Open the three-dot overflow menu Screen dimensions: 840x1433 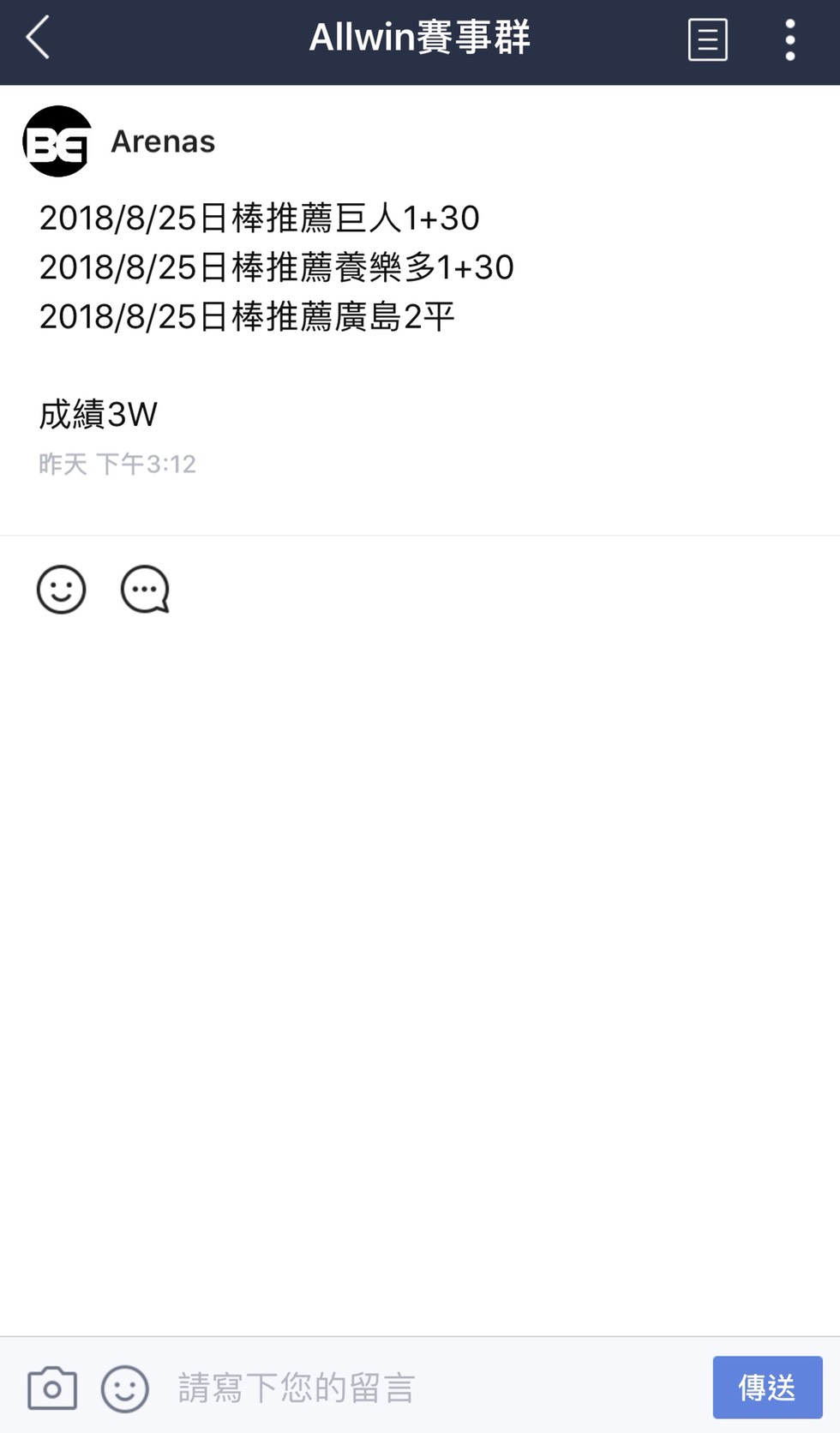(x=789, y=39)
